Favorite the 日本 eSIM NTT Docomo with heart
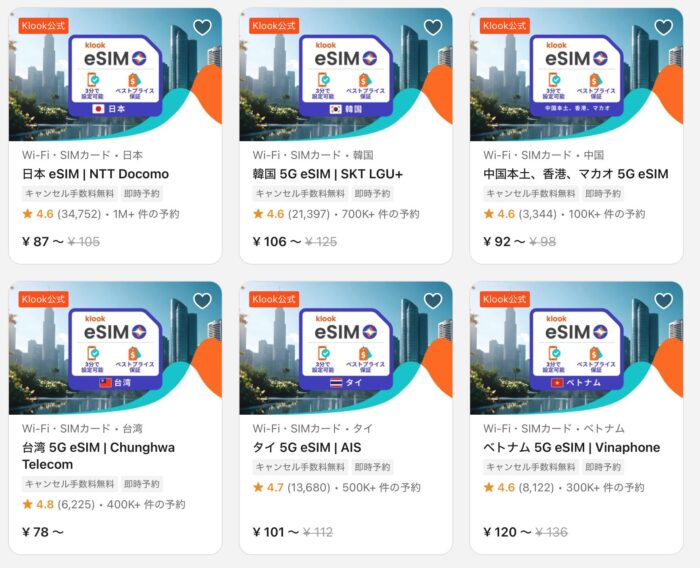The width and height of the screenshot is (700, 568). coord(202,28)
